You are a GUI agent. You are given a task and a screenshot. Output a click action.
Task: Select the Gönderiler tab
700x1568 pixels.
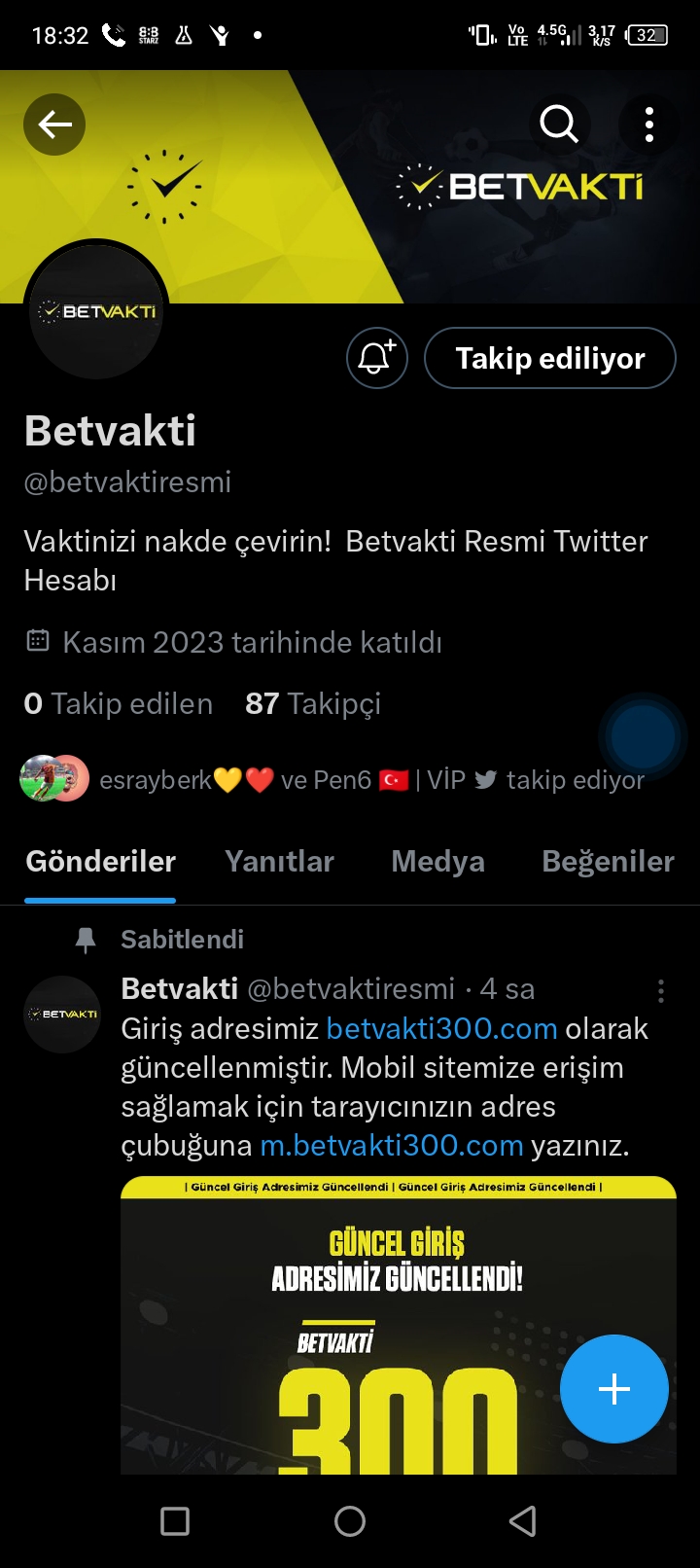[x=100, y=861]
